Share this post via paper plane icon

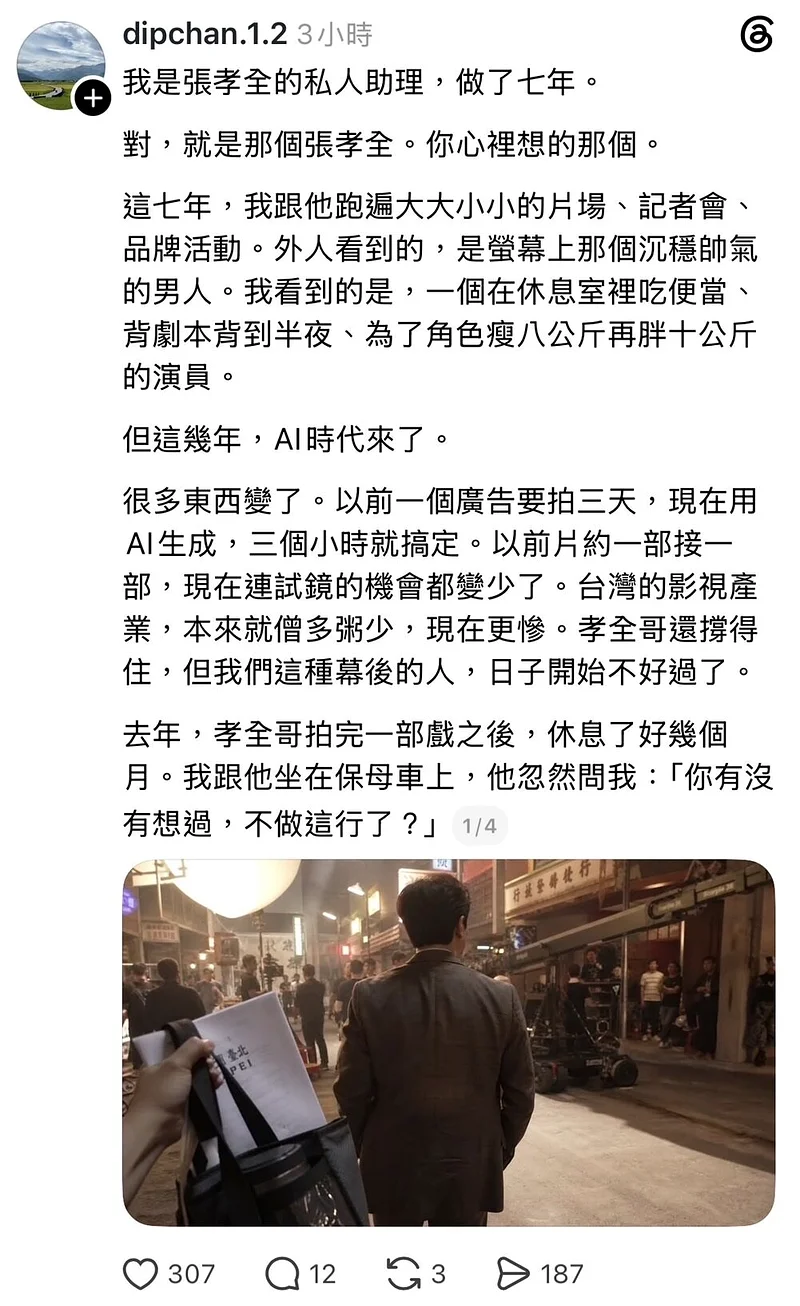(x=513, y=1274)
